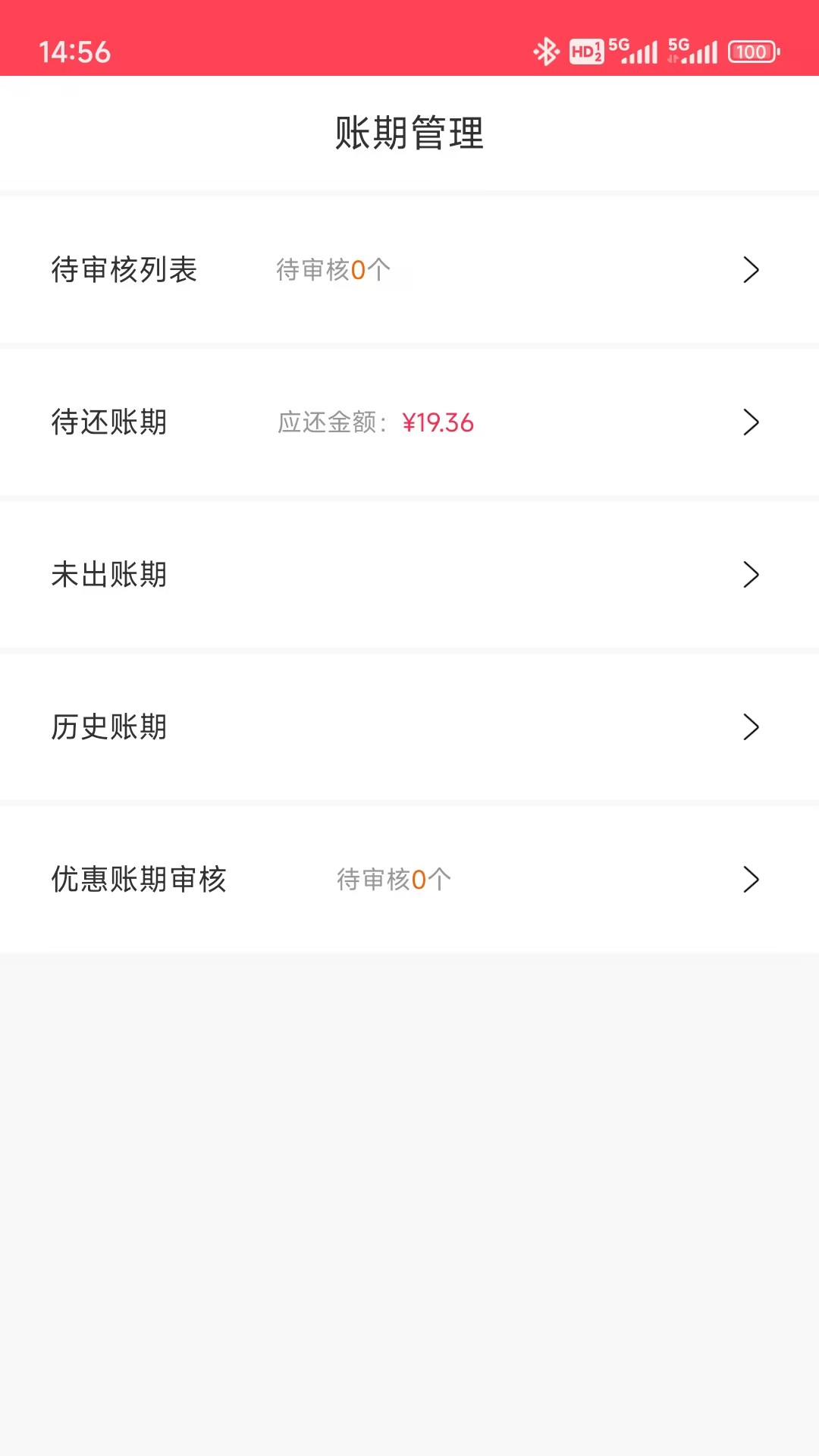Expand the 待还账期 row chevron

click(751, 422)
